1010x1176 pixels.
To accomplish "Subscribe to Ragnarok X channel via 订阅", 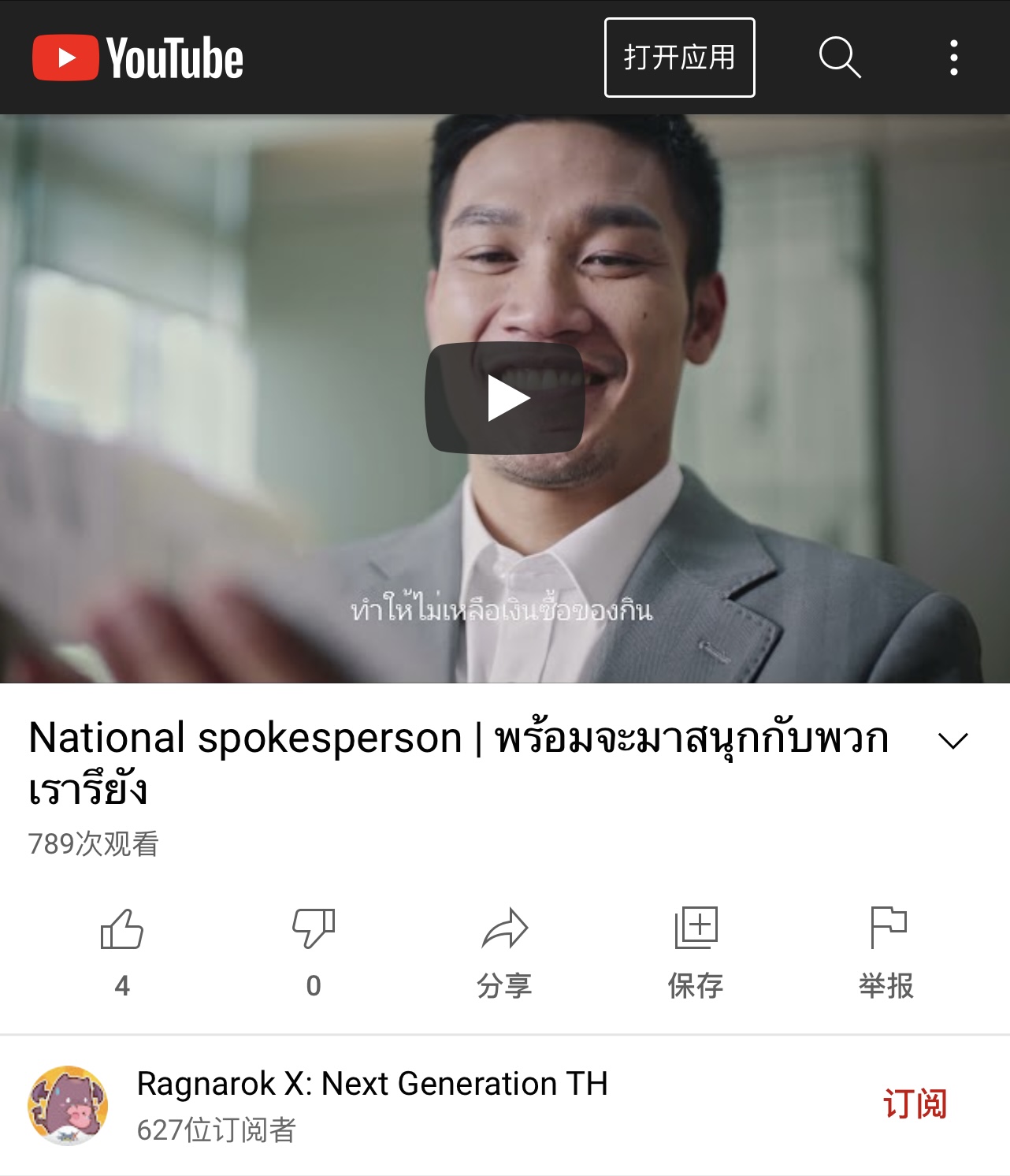I will [914, 1103].
